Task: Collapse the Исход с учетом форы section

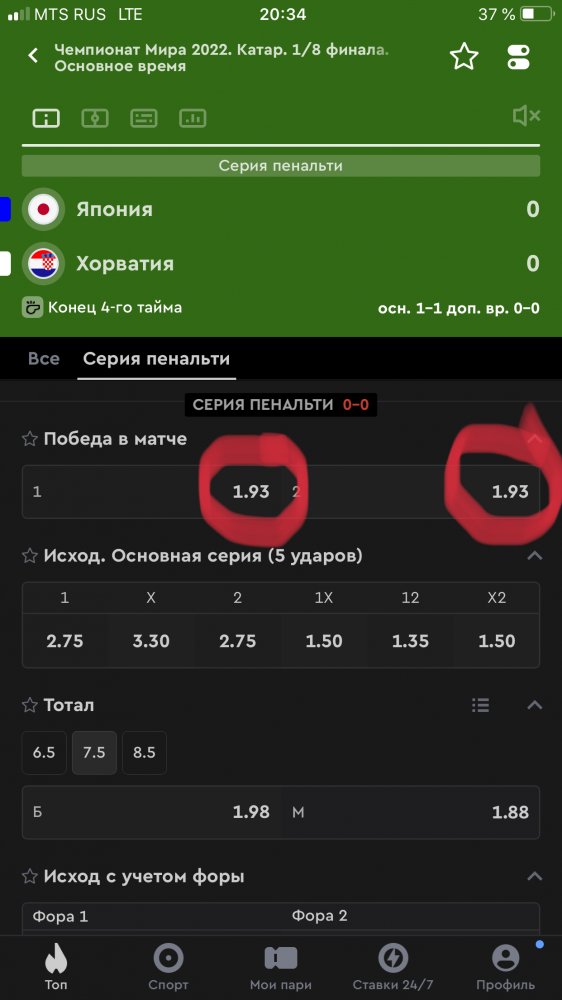Action: tap(535, 876)
